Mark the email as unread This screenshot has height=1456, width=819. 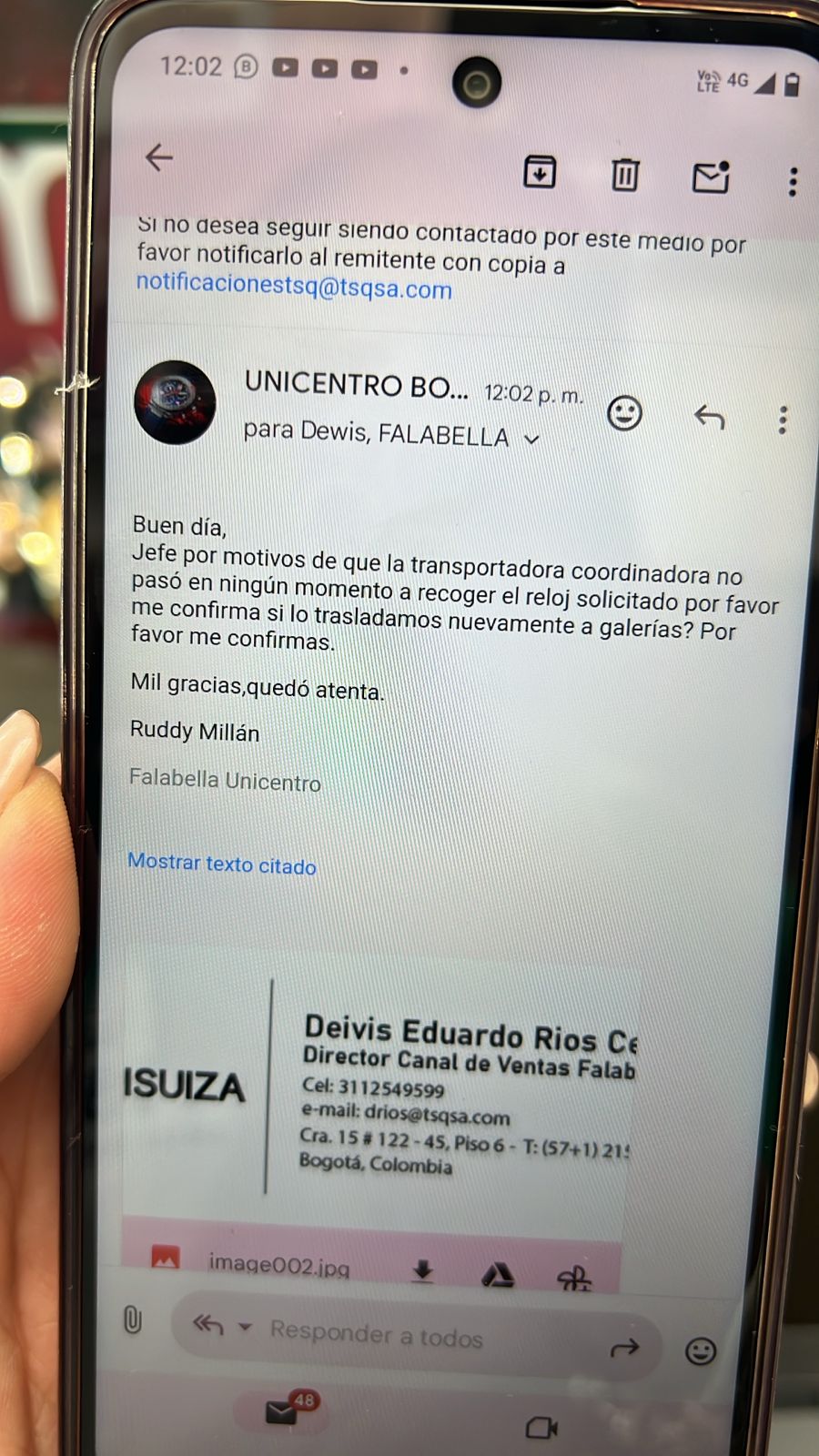click(711, 177)
